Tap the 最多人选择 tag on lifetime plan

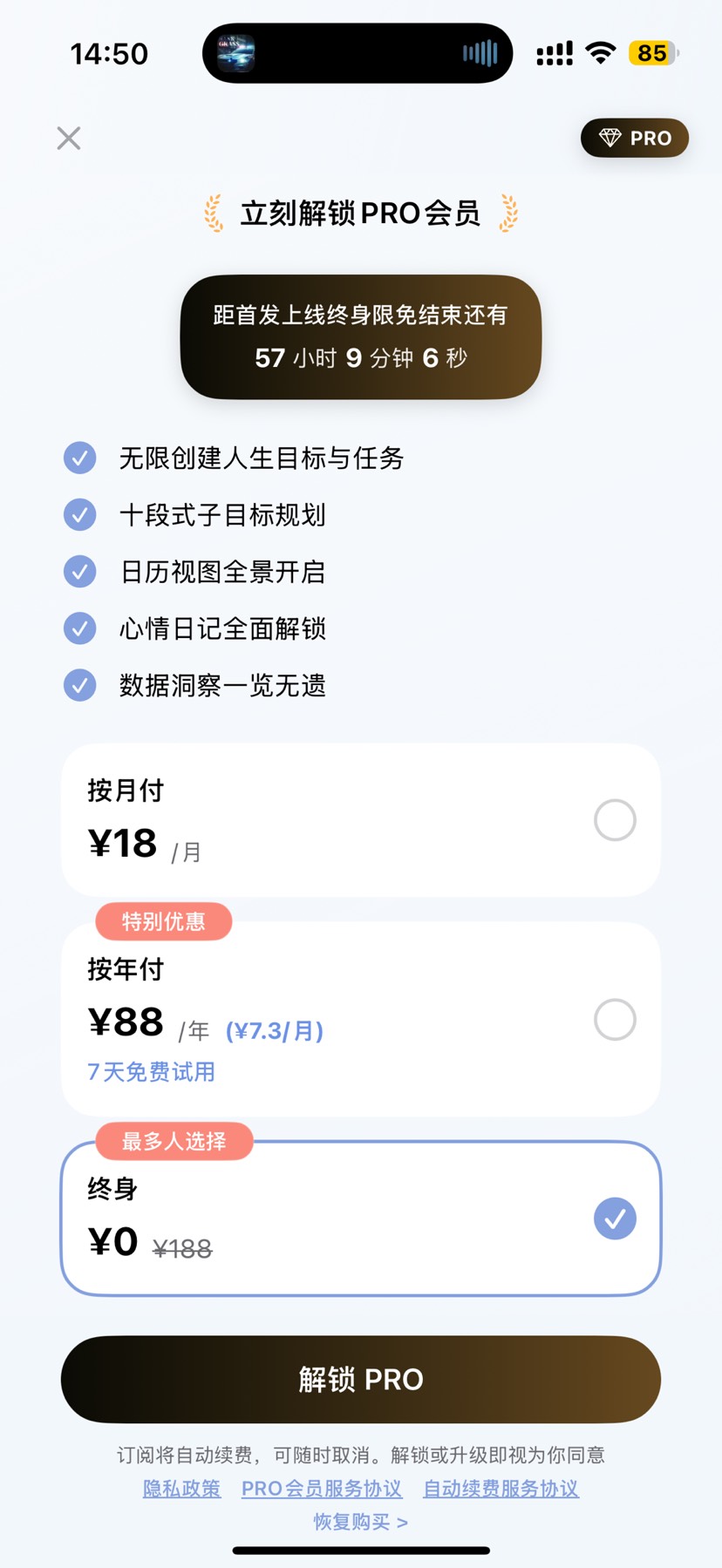tap(174, 1141)
